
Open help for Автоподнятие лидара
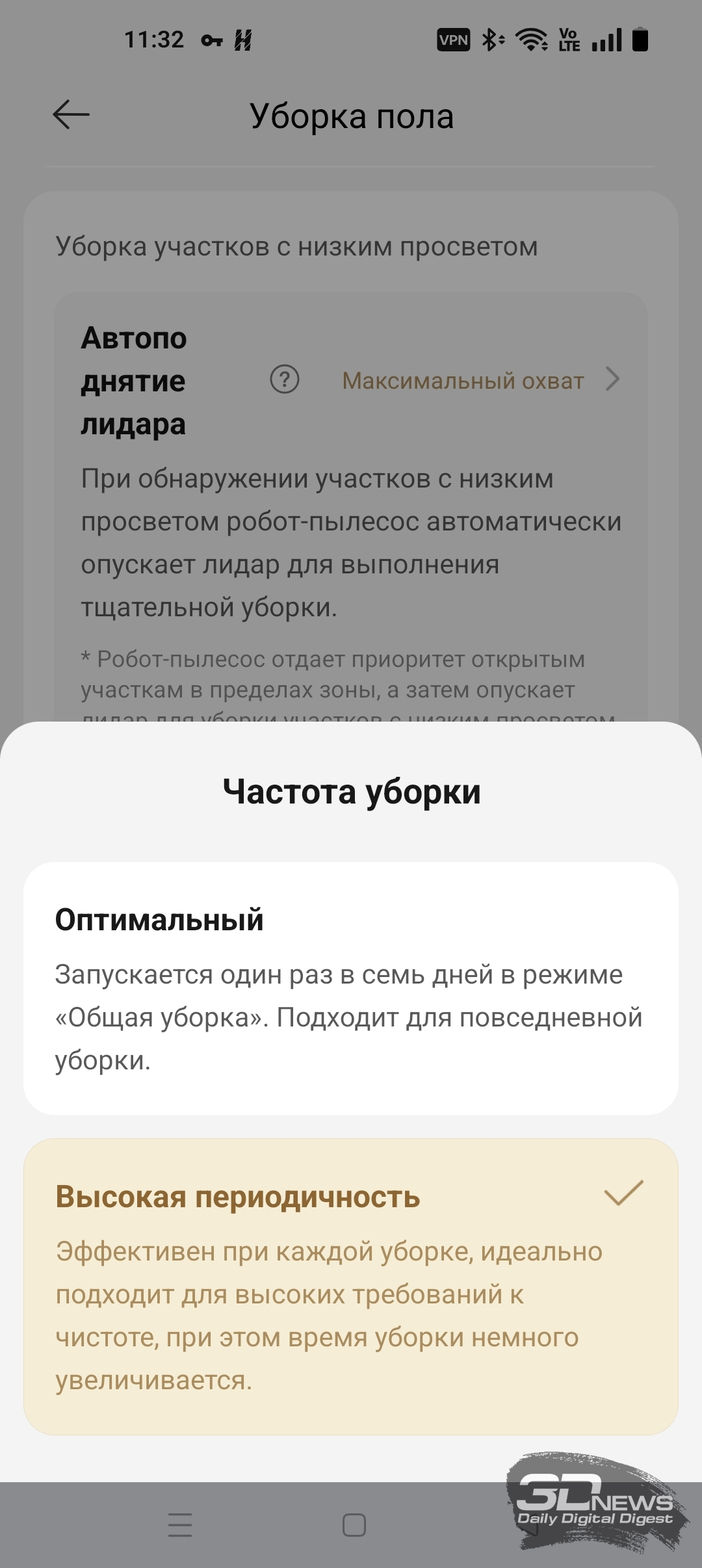[284, 380]
